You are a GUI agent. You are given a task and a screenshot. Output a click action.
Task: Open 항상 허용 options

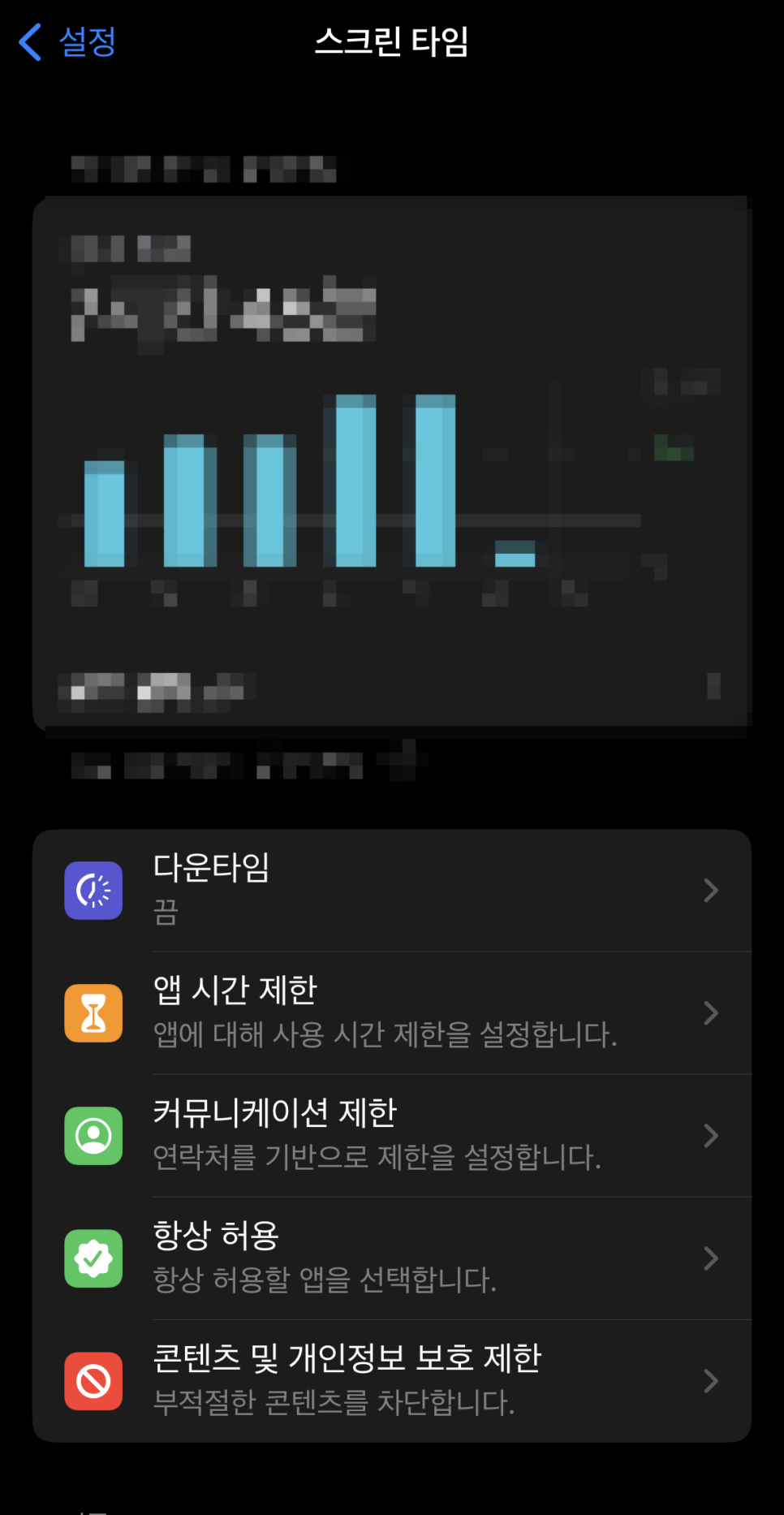click(392, 1258)
